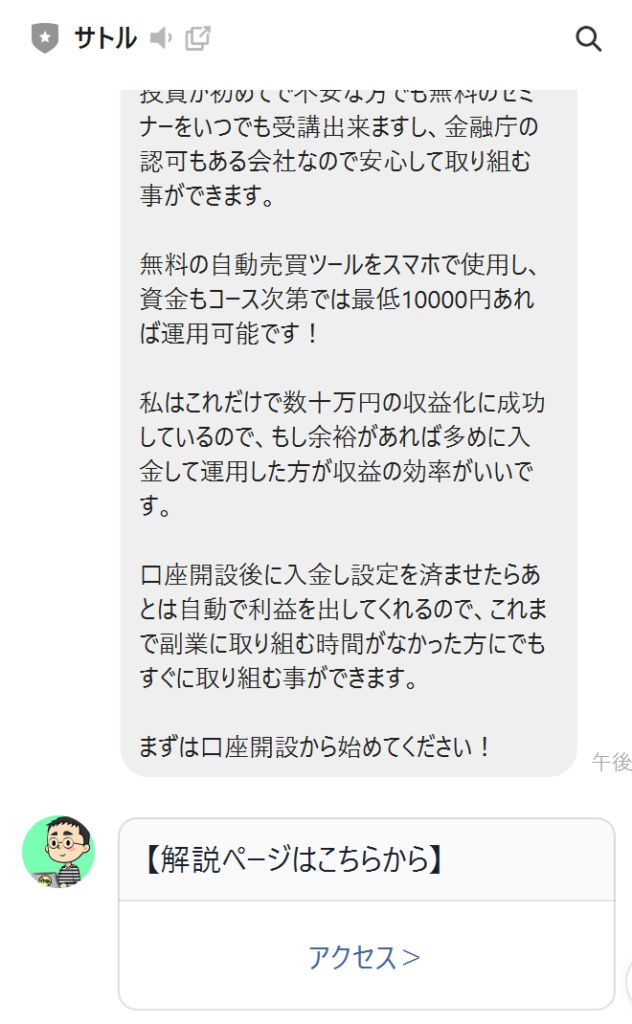Toggle the mute speaker icon beside サトル

(x=161, y=39)
